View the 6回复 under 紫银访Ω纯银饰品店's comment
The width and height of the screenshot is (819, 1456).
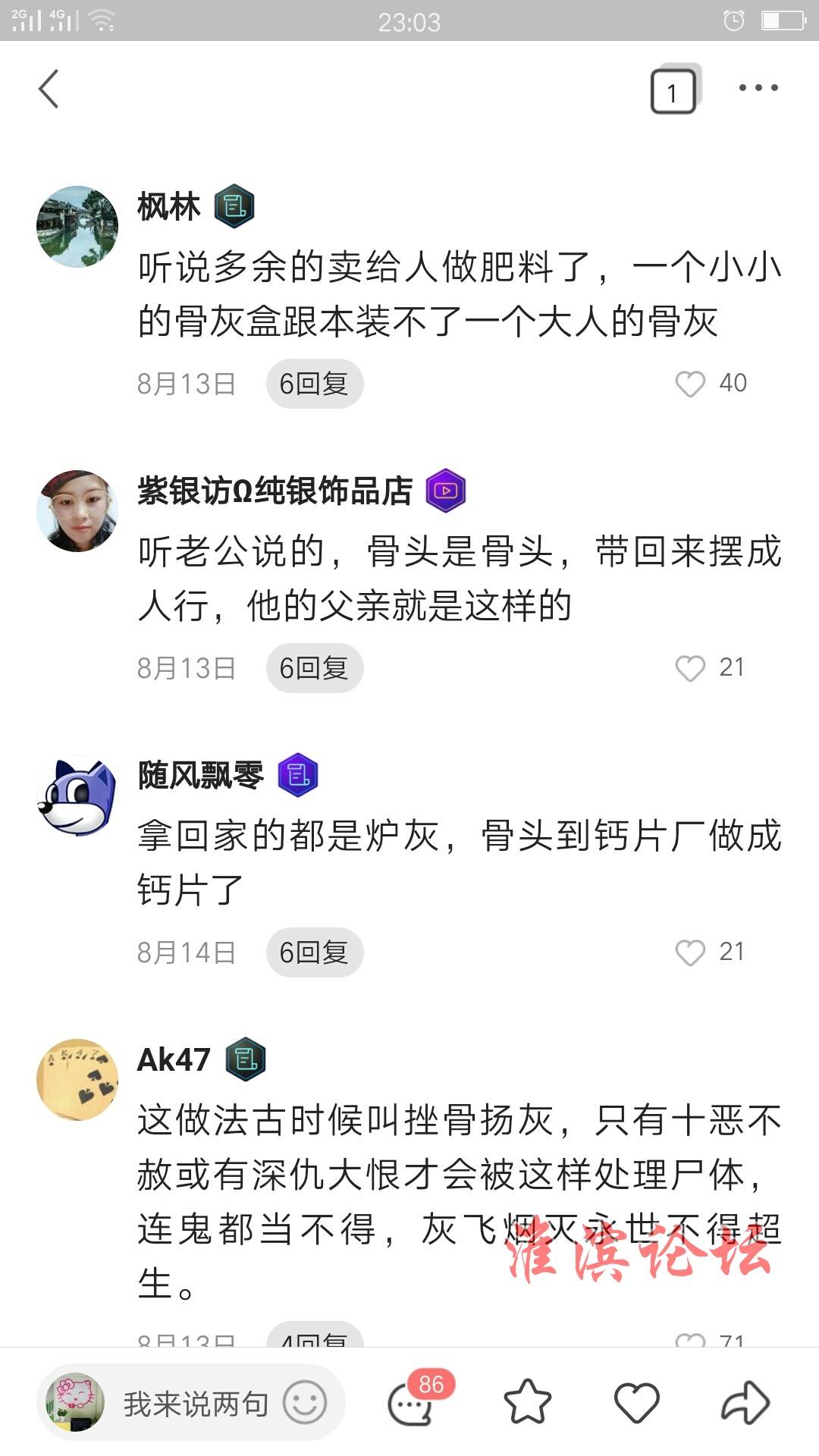tap(314, 668)
